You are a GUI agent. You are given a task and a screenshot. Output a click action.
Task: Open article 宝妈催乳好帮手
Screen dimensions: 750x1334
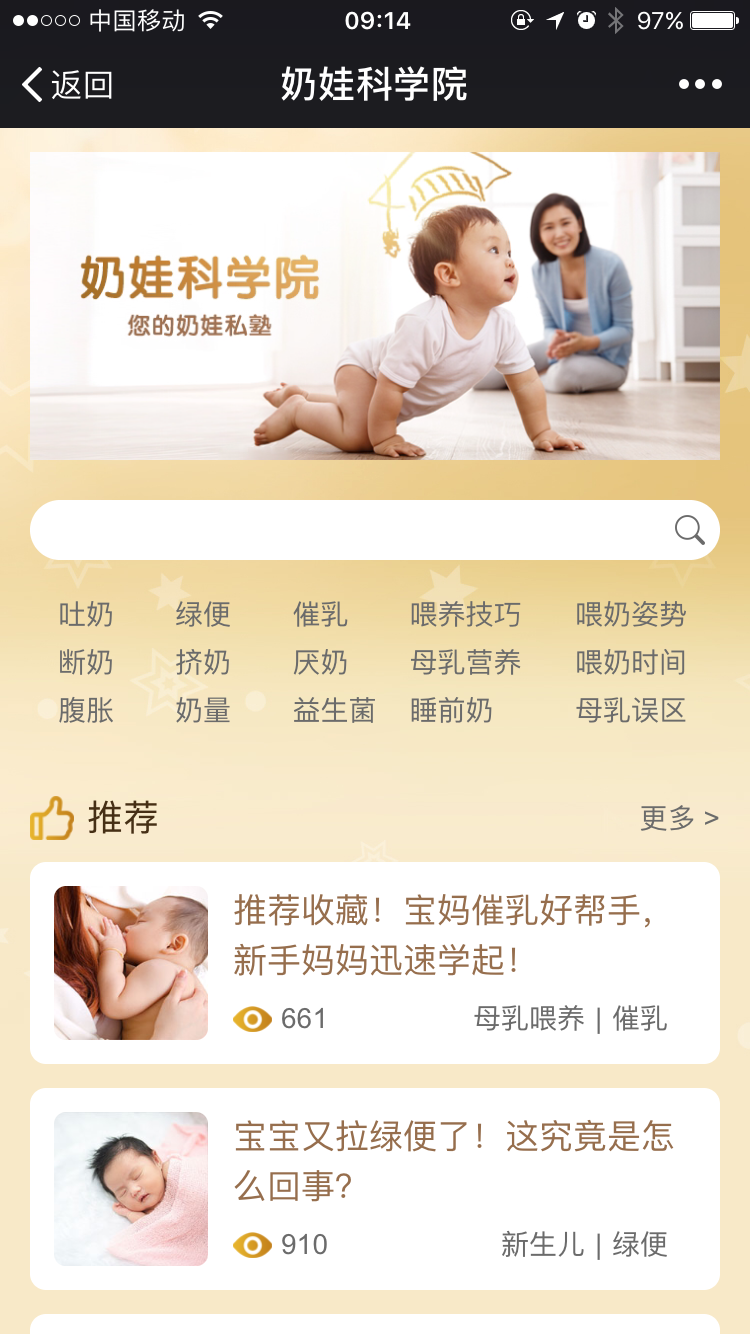coord(443,936)
